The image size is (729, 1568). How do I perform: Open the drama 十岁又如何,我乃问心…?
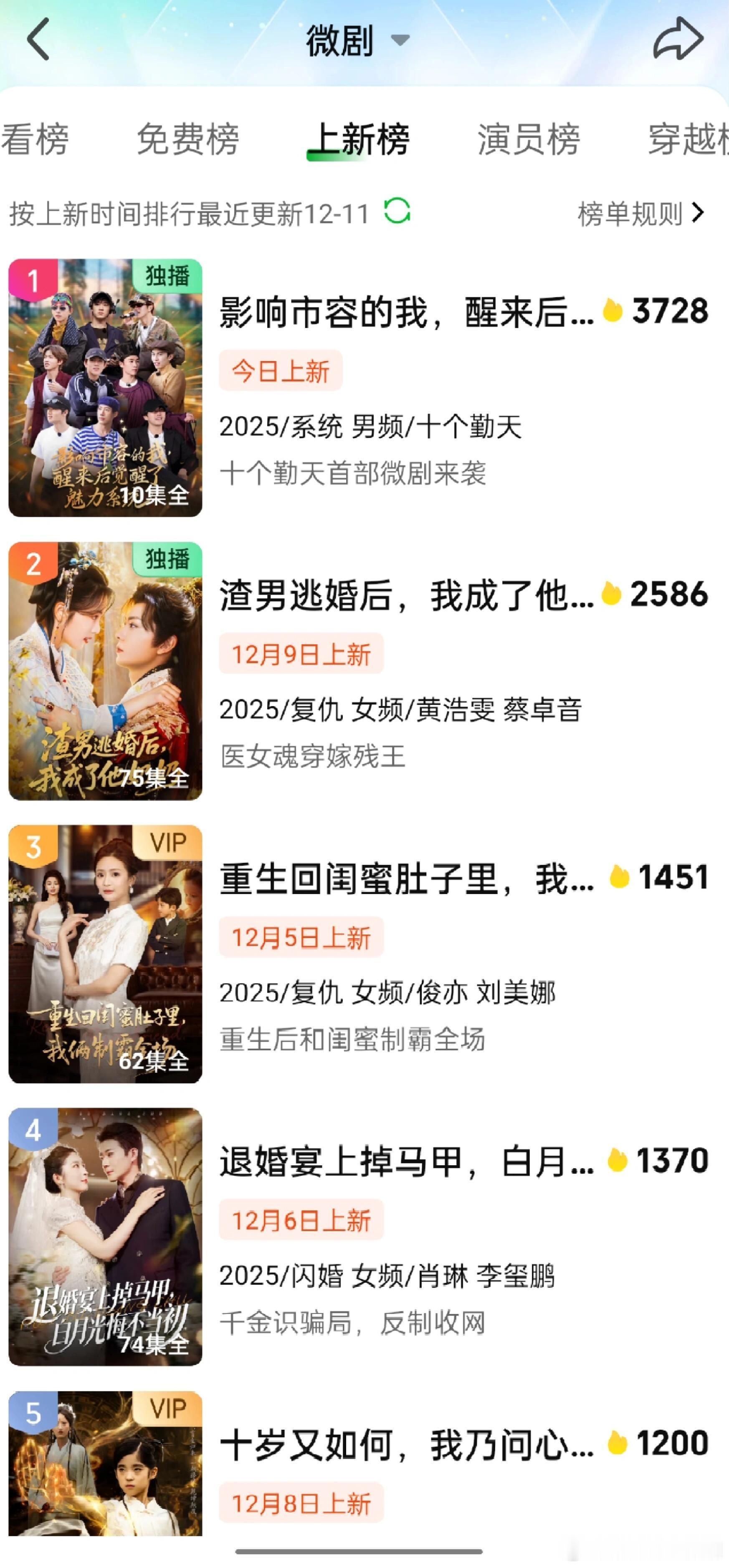click(x=406, y=1444)
